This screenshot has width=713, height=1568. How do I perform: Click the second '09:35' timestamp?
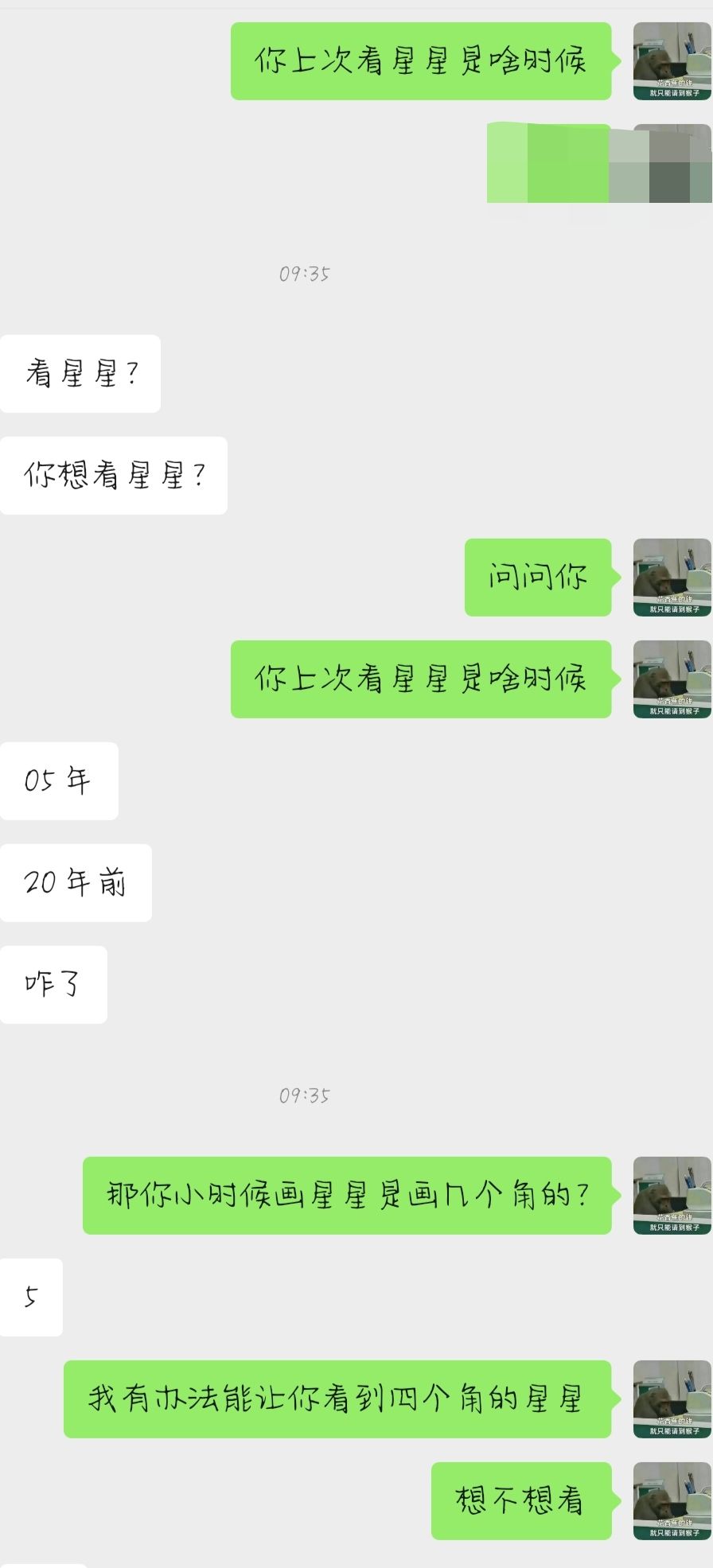(x=304, y=1095)
